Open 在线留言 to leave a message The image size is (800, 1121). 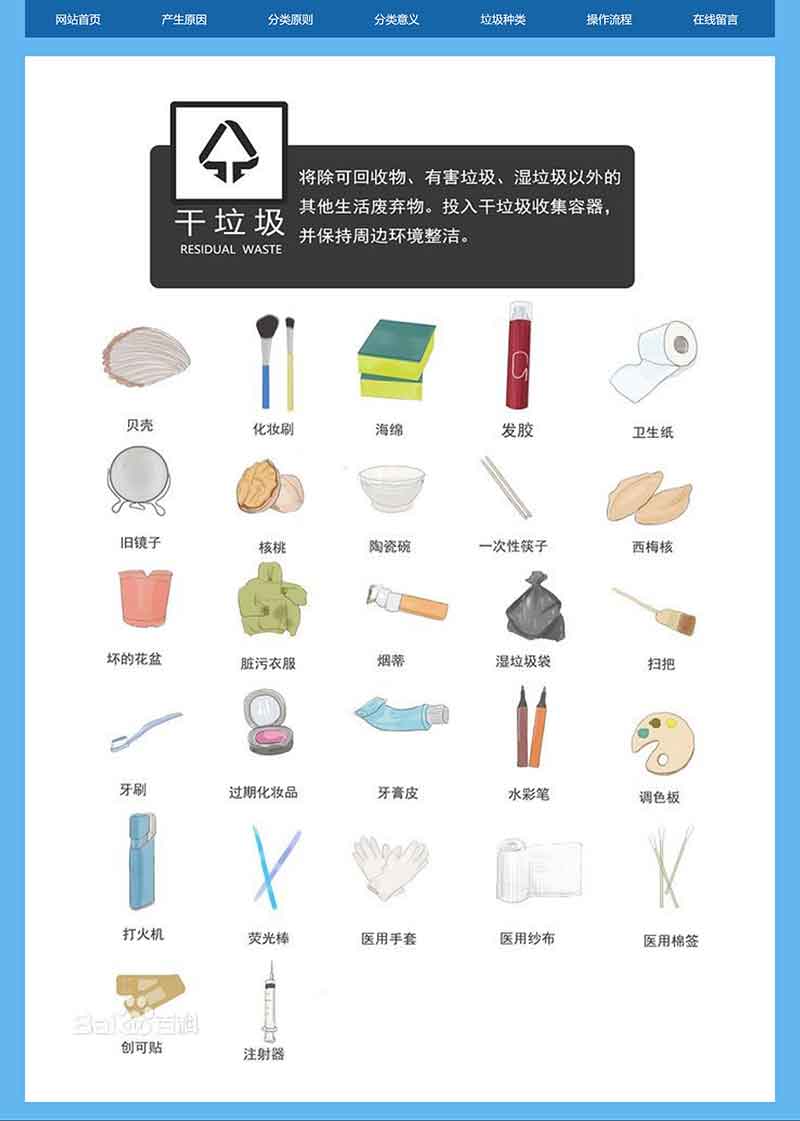coord(715,19)
